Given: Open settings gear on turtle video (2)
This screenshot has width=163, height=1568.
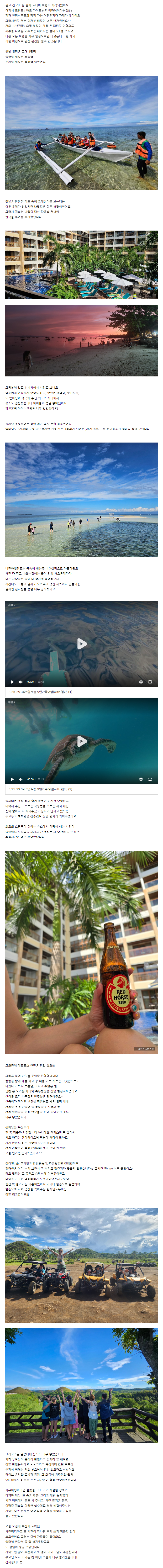Looking at the screenshot, I should coord(141,779).
